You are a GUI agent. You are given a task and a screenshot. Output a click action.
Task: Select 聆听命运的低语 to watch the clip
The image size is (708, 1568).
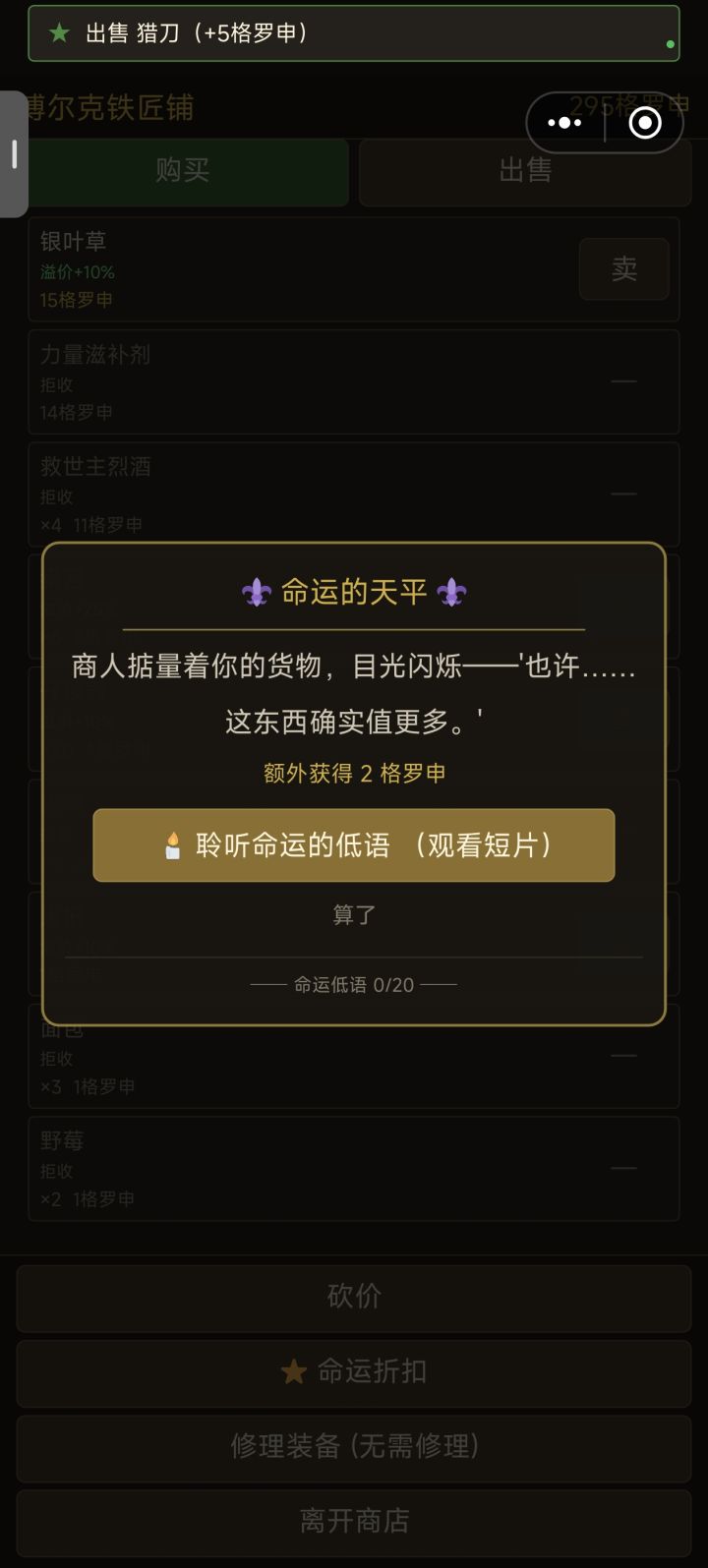coord(354,845)
